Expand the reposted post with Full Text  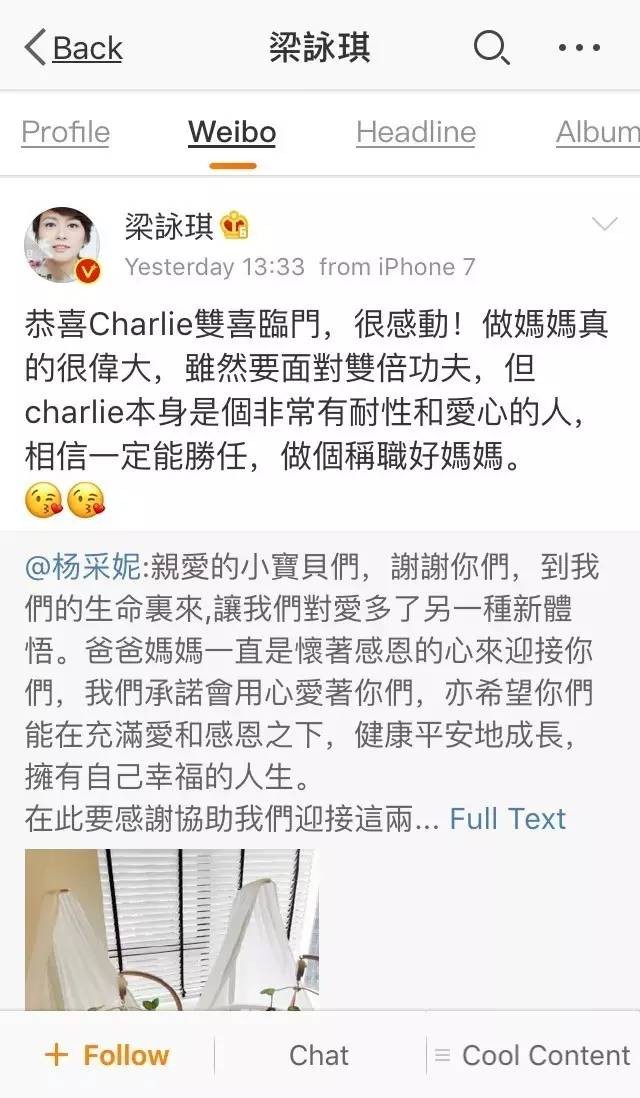507,818
